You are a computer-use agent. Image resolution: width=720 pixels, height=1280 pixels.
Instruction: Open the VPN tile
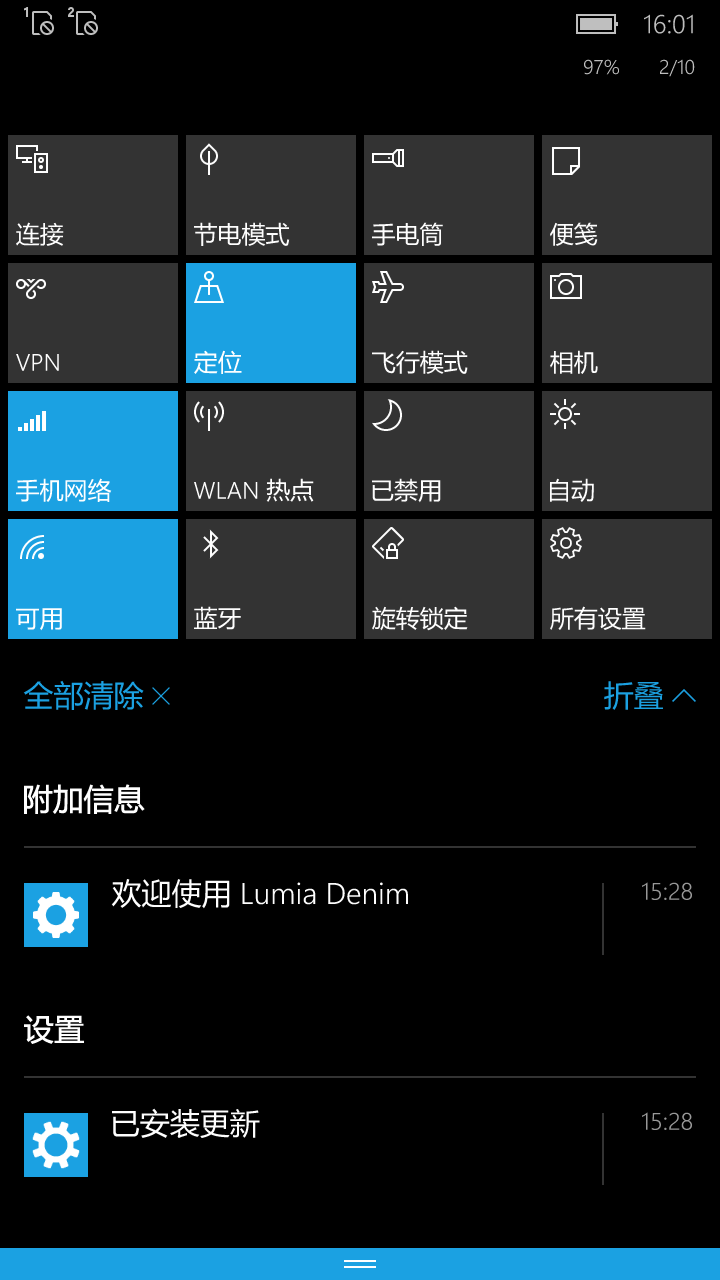[x=93, y=323]
